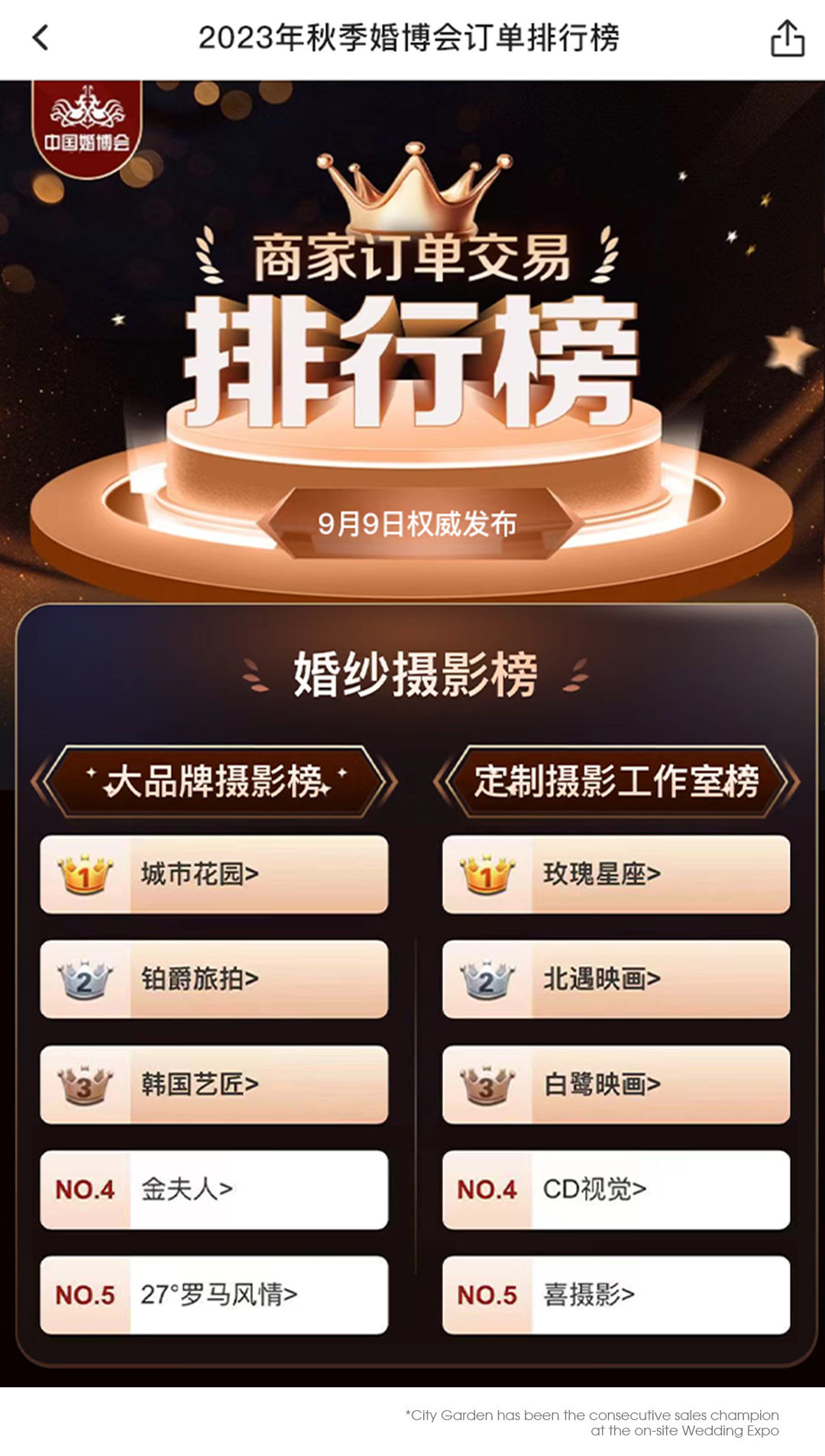Open 城市花园 ranked first in big brands
The height and width of the screenshot is (1456, 825).
click(x=214, y=874)
